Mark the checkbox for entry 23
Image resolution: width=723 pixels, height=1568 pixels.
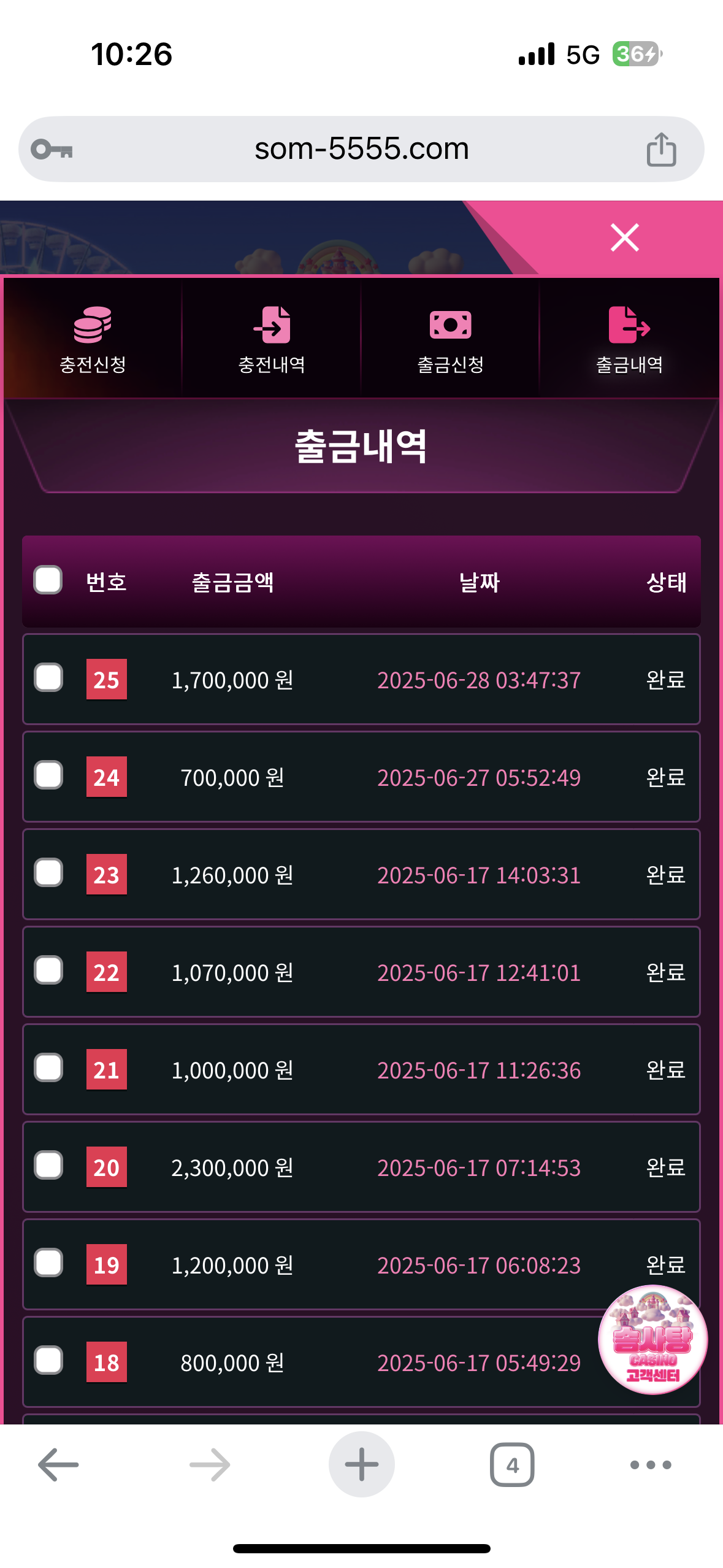click(x=48, y=872)
